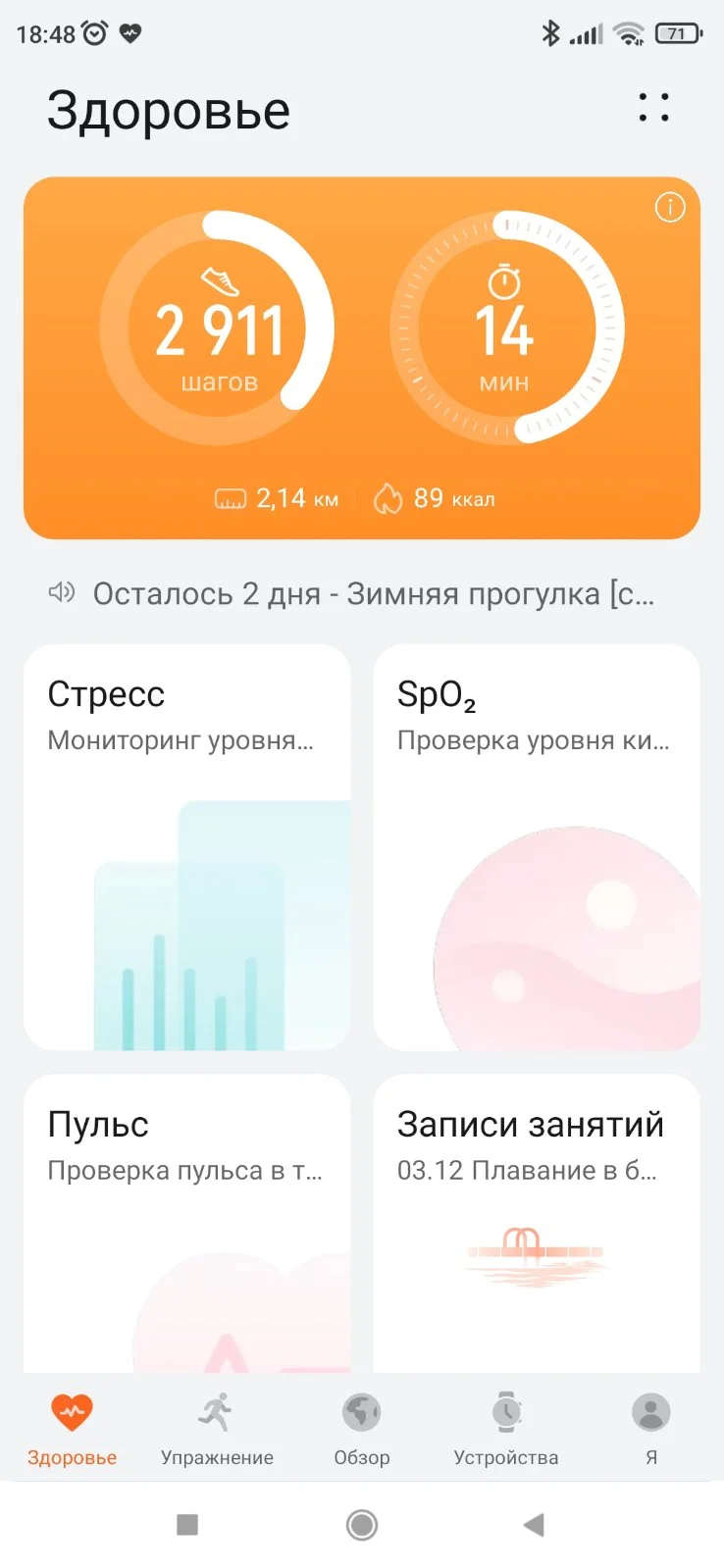Go back using the system back button
The image size is (724, 1568).
(x=534, y=1524)
